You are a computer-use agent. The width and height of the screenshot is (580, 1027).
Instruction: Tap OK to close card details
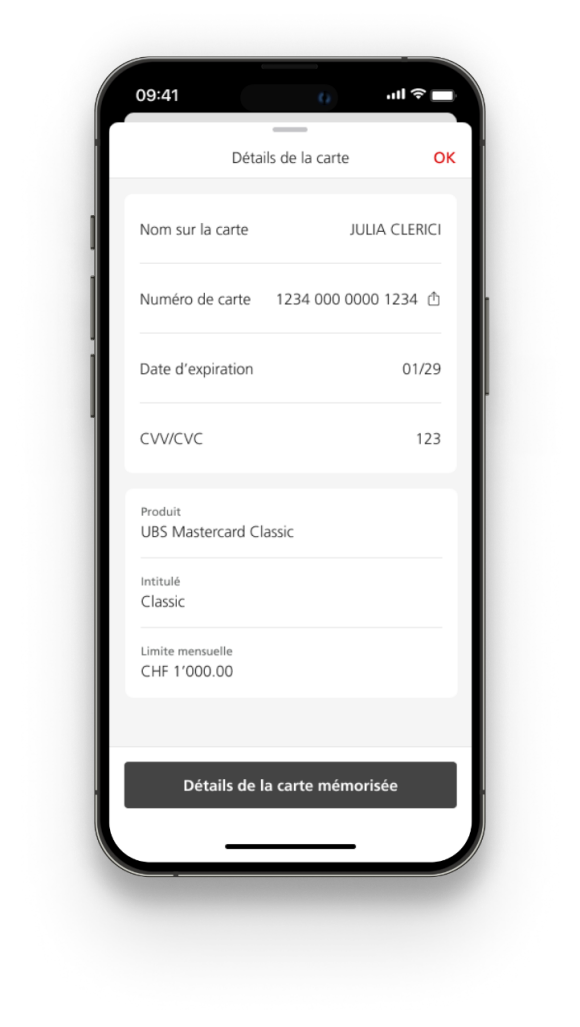tap(444, 158)
